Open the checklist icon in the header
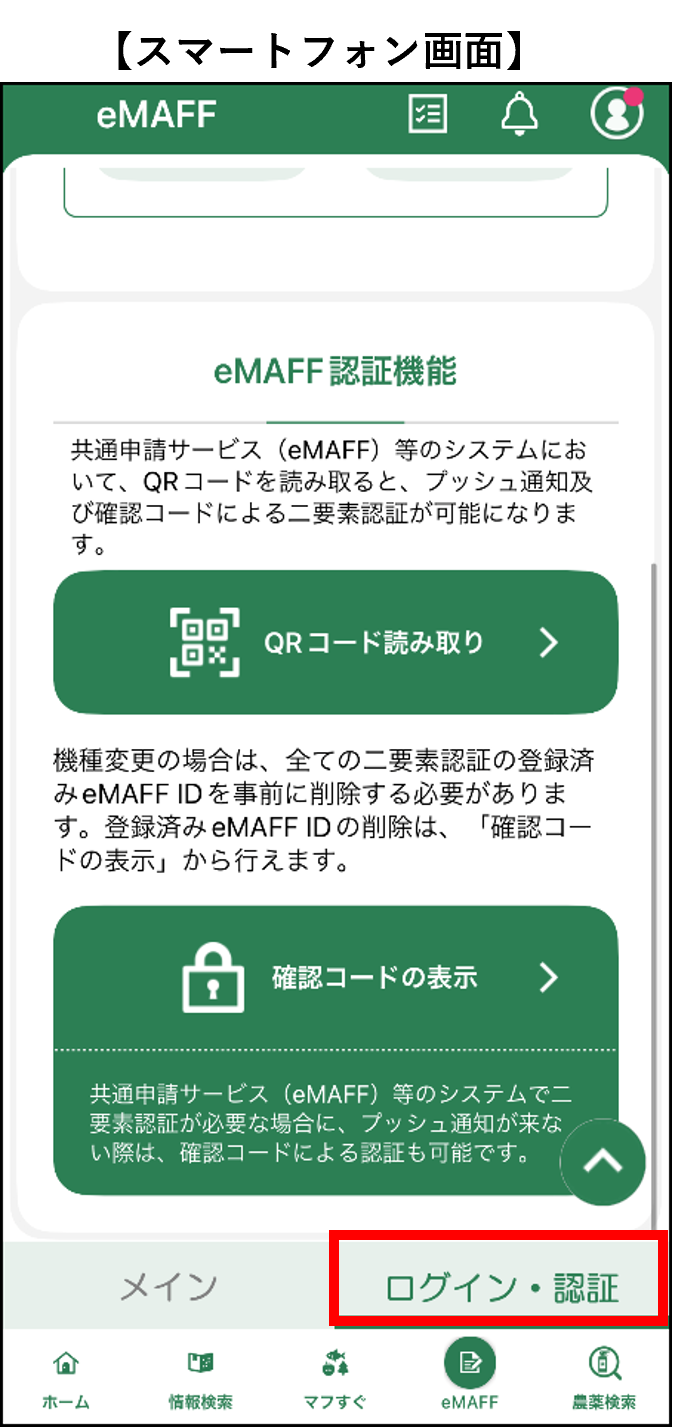This screenshot has height=1427, width=694. point(428,114)
